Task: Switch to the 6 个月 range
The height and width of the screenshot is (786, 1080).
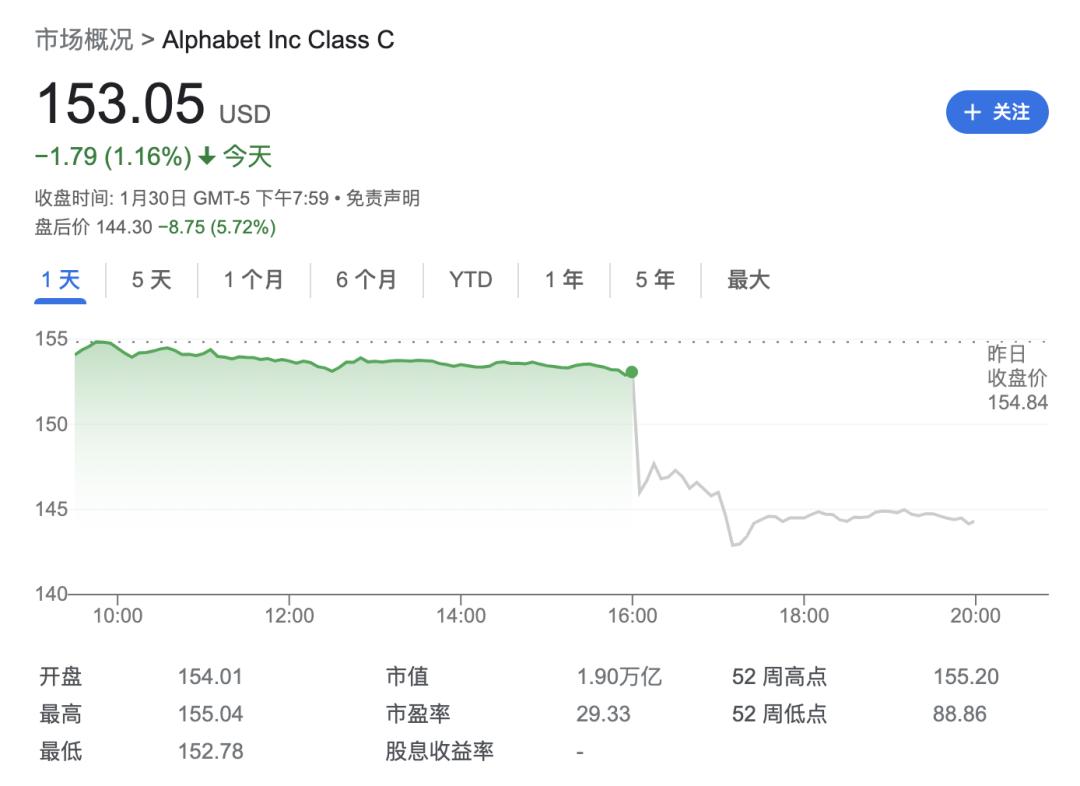Action: click(366, 280)
